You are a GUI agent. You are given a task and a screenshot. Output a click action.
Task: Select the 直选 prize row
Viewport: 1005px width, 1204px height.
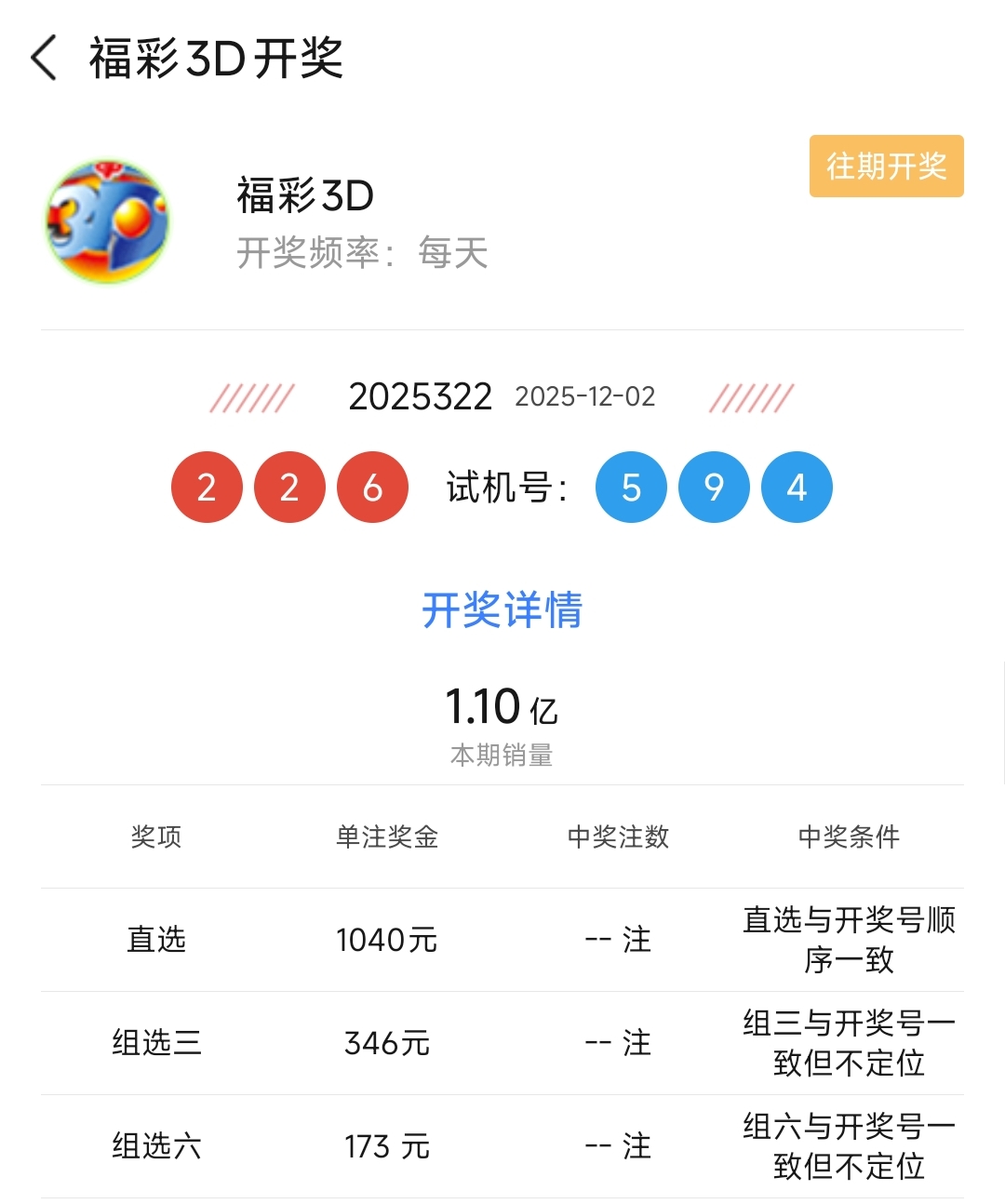click(x=155, y=940)
